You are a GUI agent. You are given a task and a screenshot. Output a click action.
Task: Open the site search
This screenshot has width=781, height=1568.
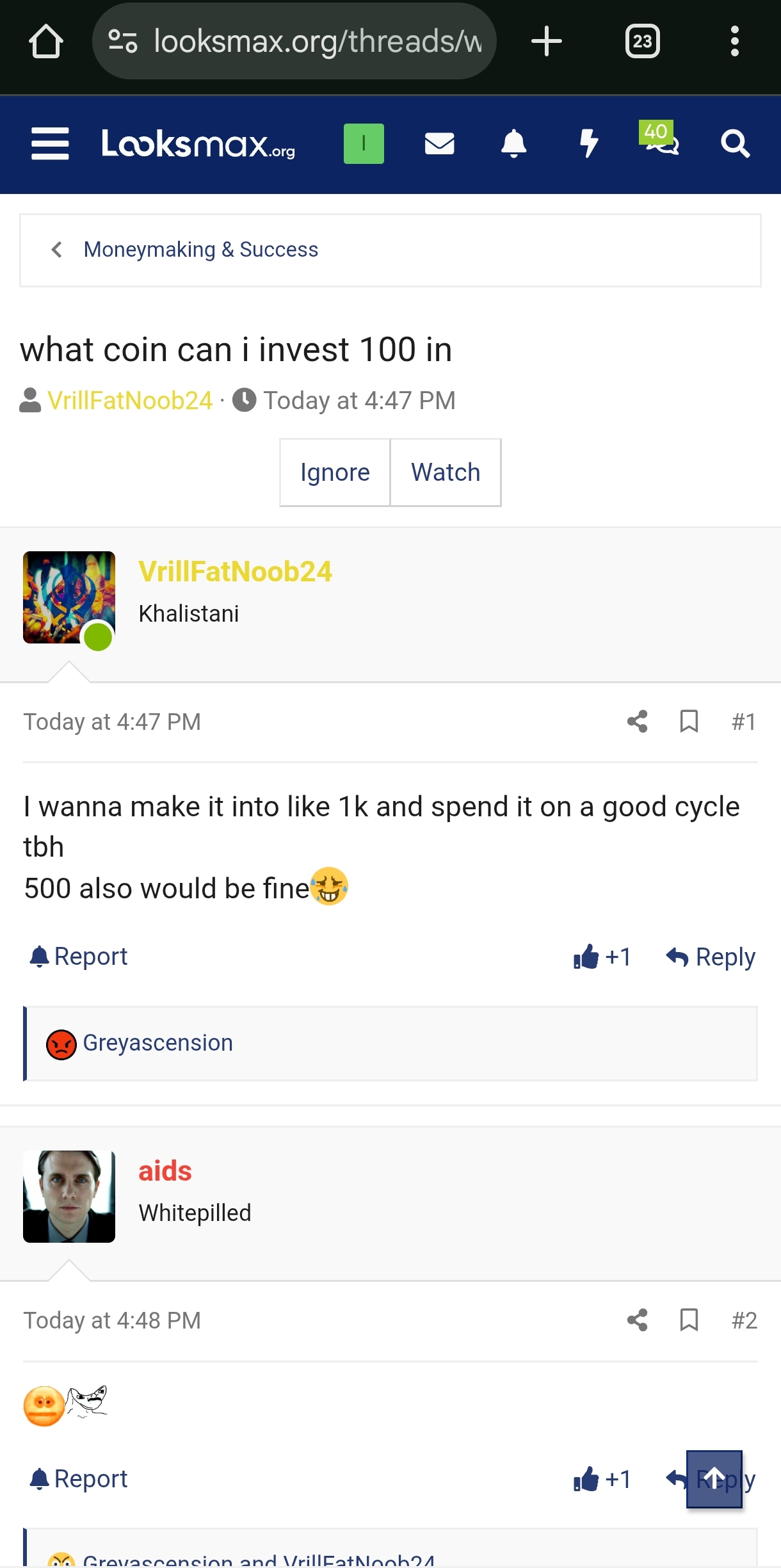735,144
